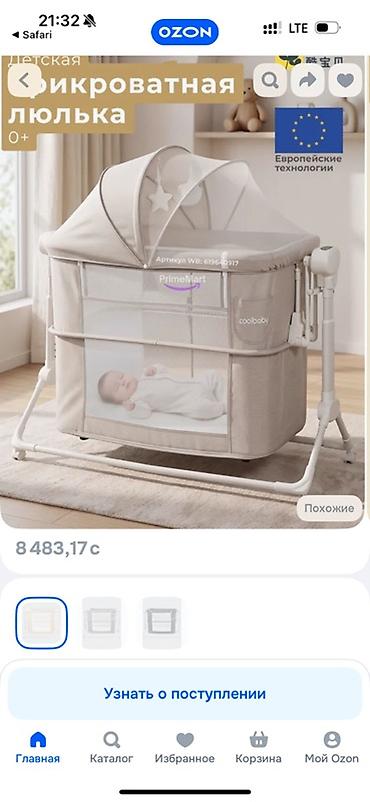This screenshot has height=802, width=370.
Task: Switch to the Главная tab
Action: pyautogui.click(x=38, y=747)
